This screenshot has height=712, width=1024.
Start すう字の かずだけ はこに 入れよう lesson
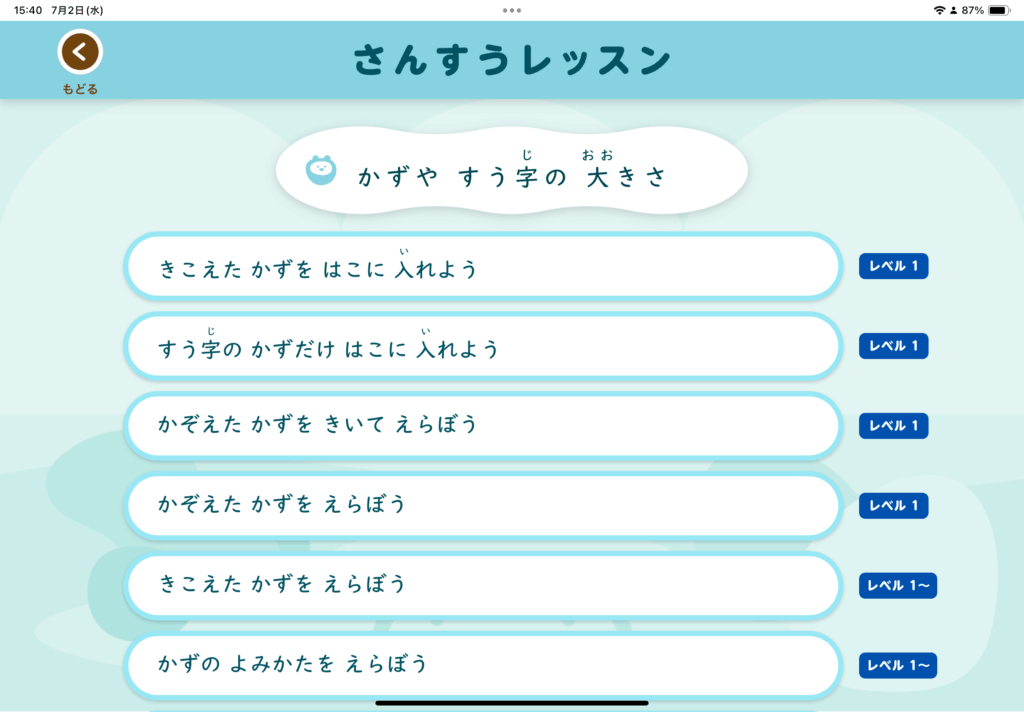tap(481, 347)
